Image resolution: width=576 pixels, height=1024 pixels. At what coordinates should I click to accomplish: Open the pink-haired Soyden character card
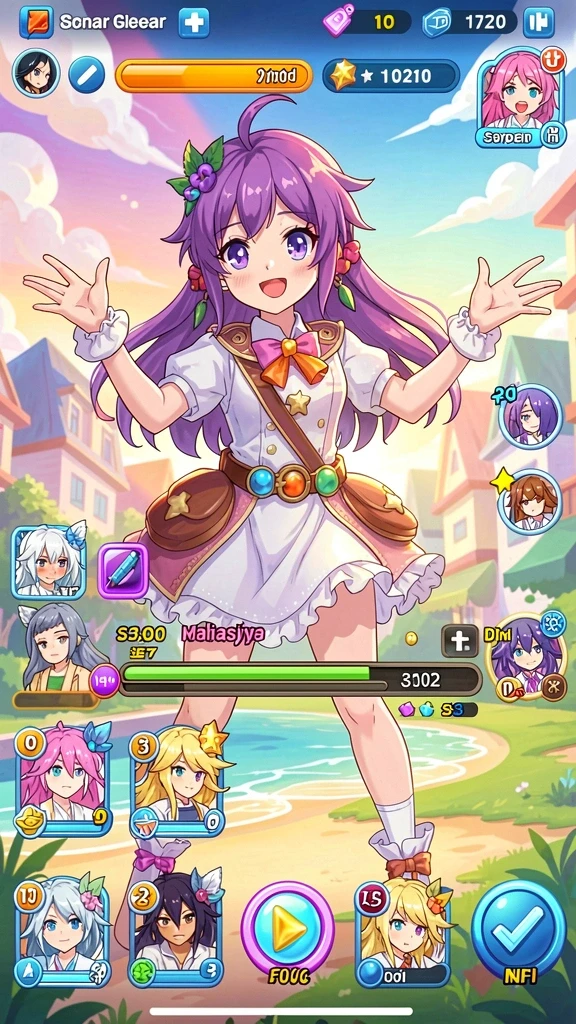coord(521,97)
